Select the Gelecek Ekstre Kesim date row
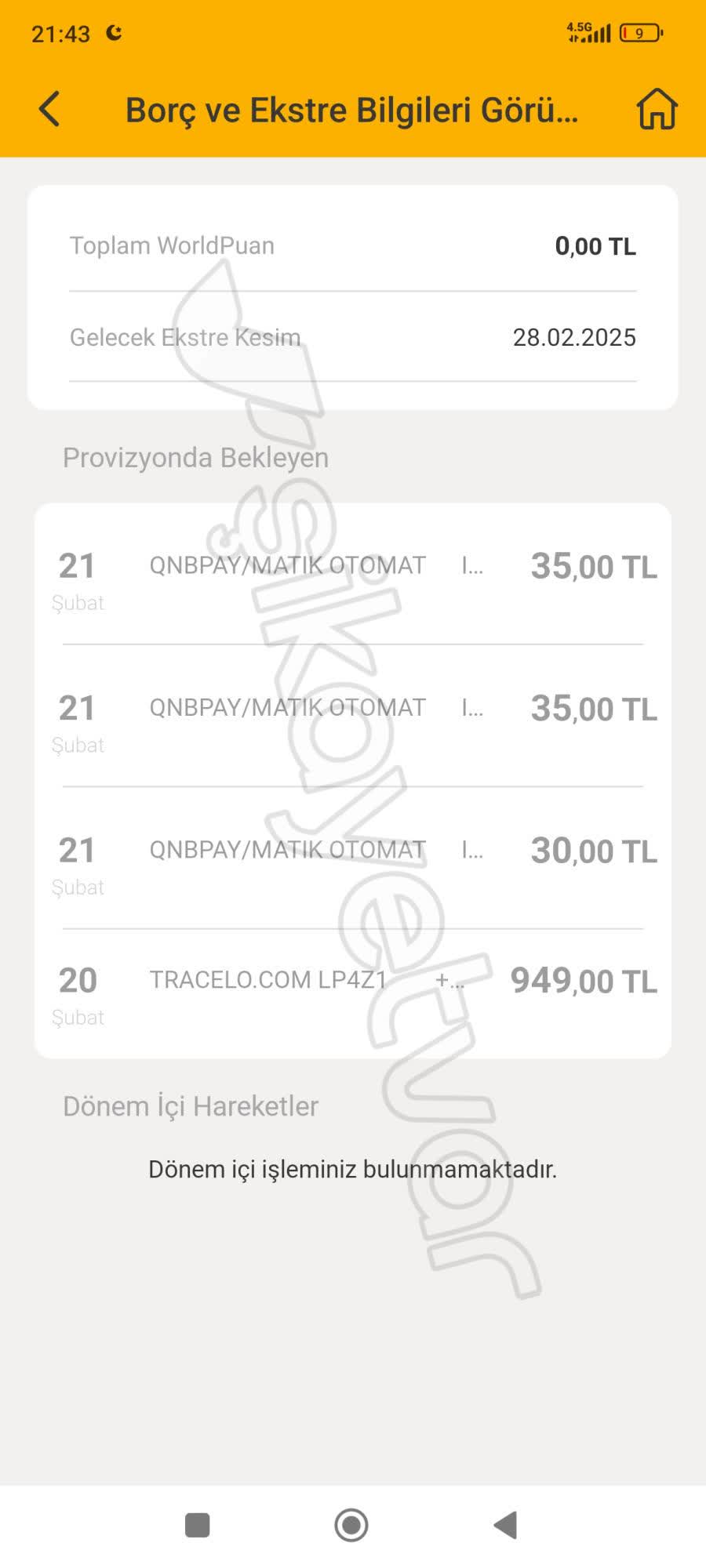 coord(353,338)
